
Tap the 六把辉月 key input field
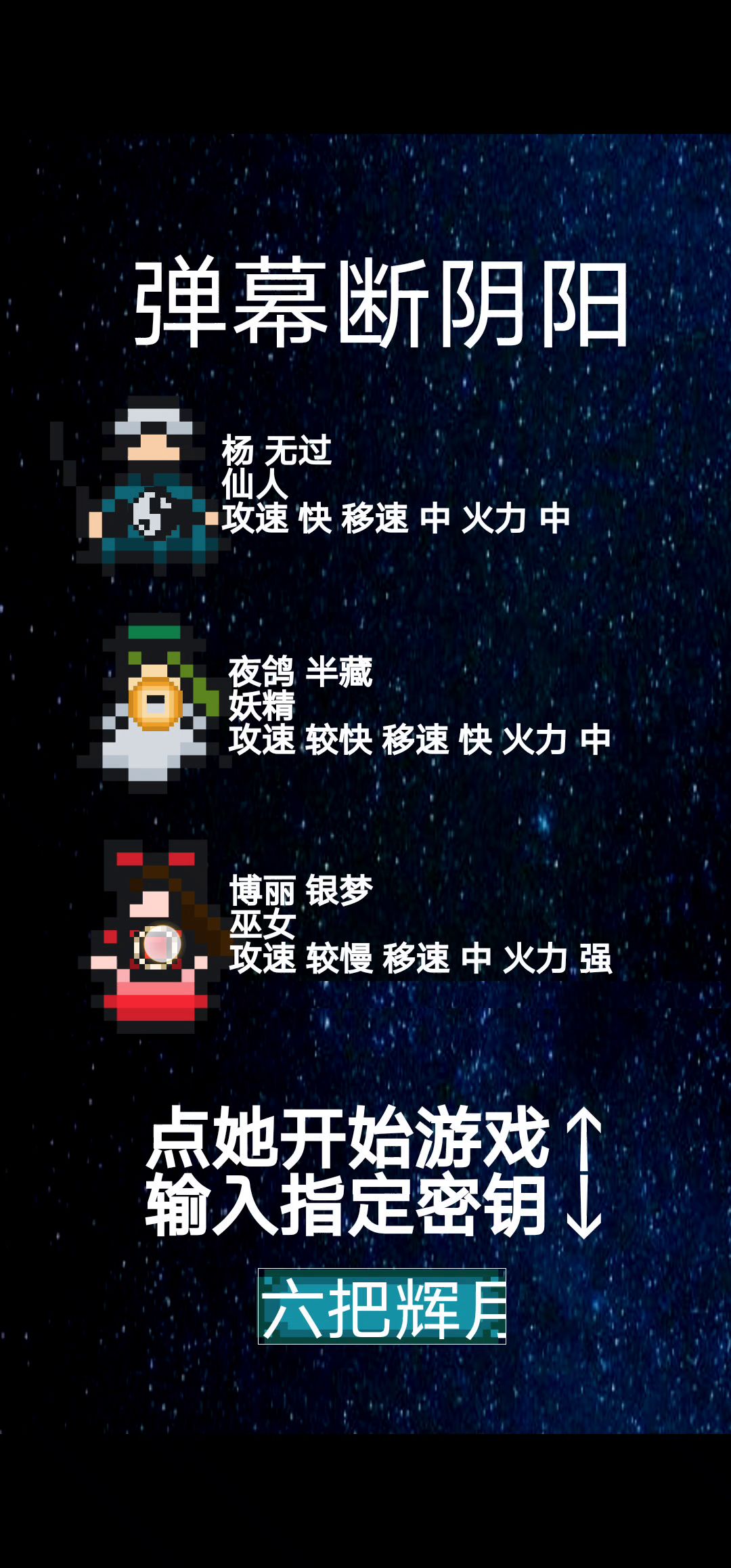[382, 1307]
